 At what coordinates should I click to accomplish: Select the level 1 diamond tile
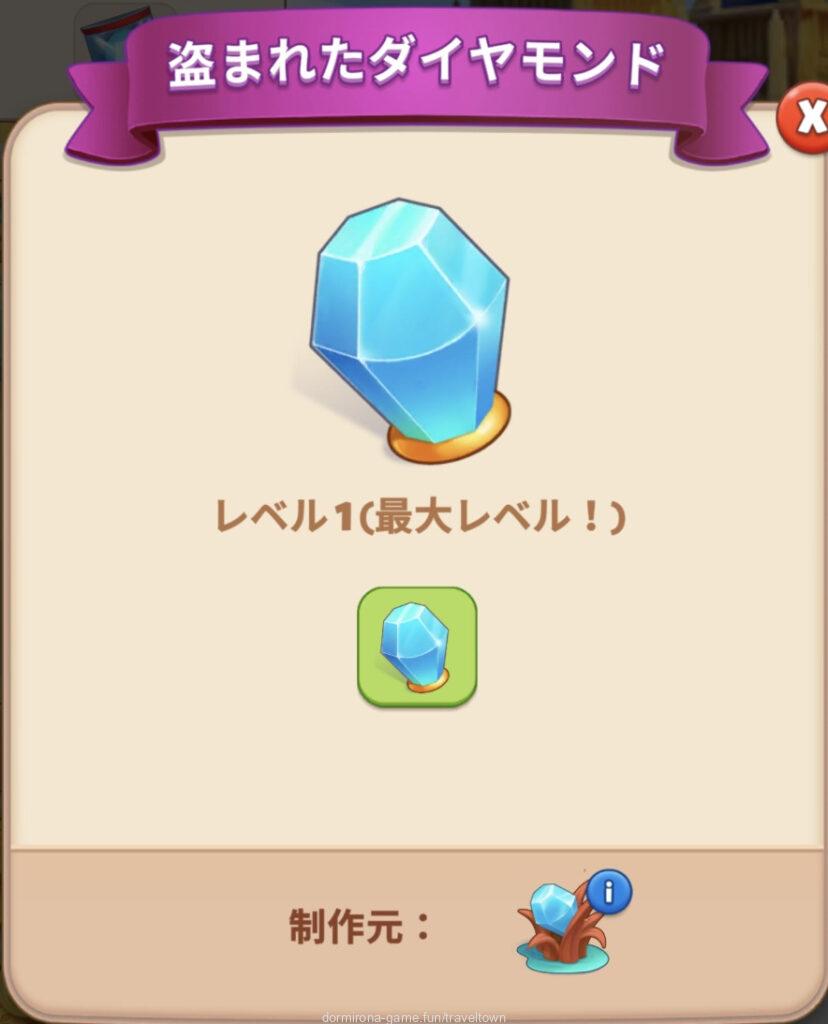(417, 647)
